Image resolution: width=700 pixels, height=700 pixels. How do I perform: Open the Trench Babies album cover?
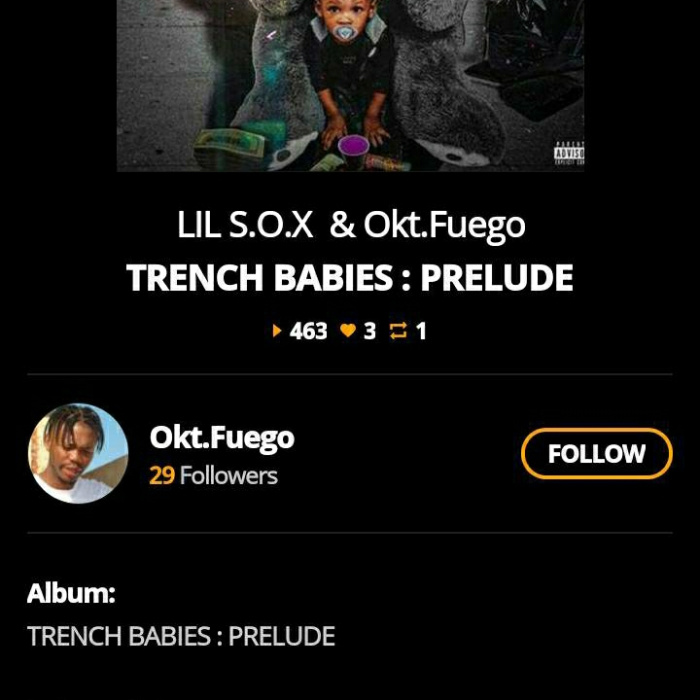pos(350,85)
